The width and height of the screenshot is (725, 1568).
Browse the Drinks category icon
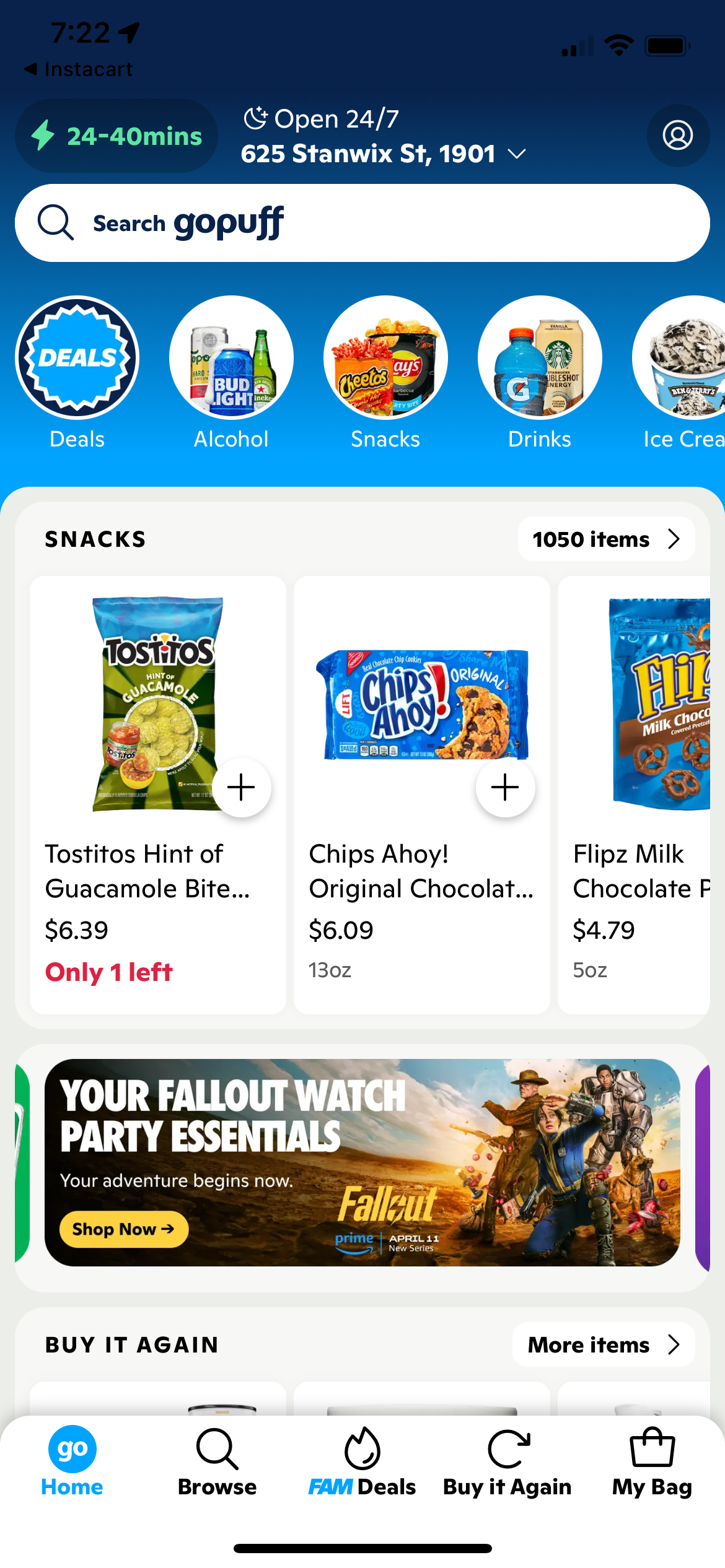coord(539,357)
